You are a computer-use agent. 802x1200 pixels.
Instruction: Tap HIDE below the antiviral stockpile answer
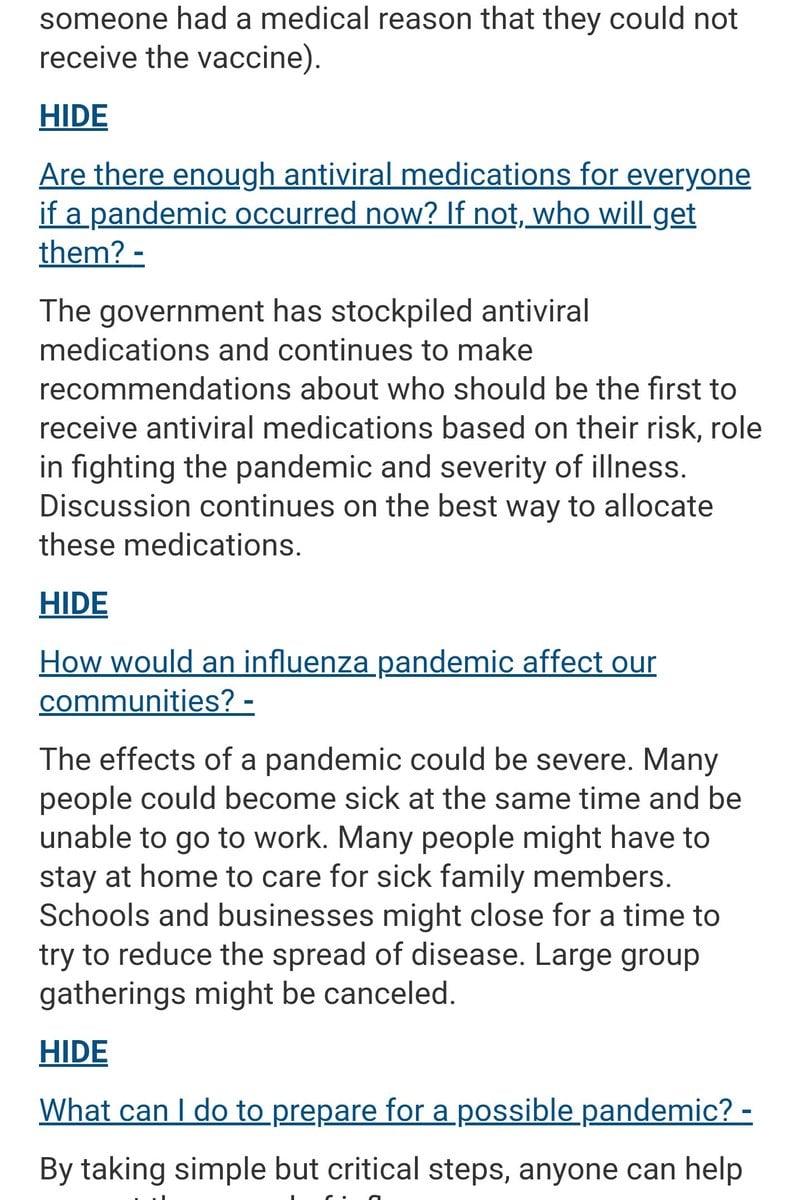pos(73,604)
